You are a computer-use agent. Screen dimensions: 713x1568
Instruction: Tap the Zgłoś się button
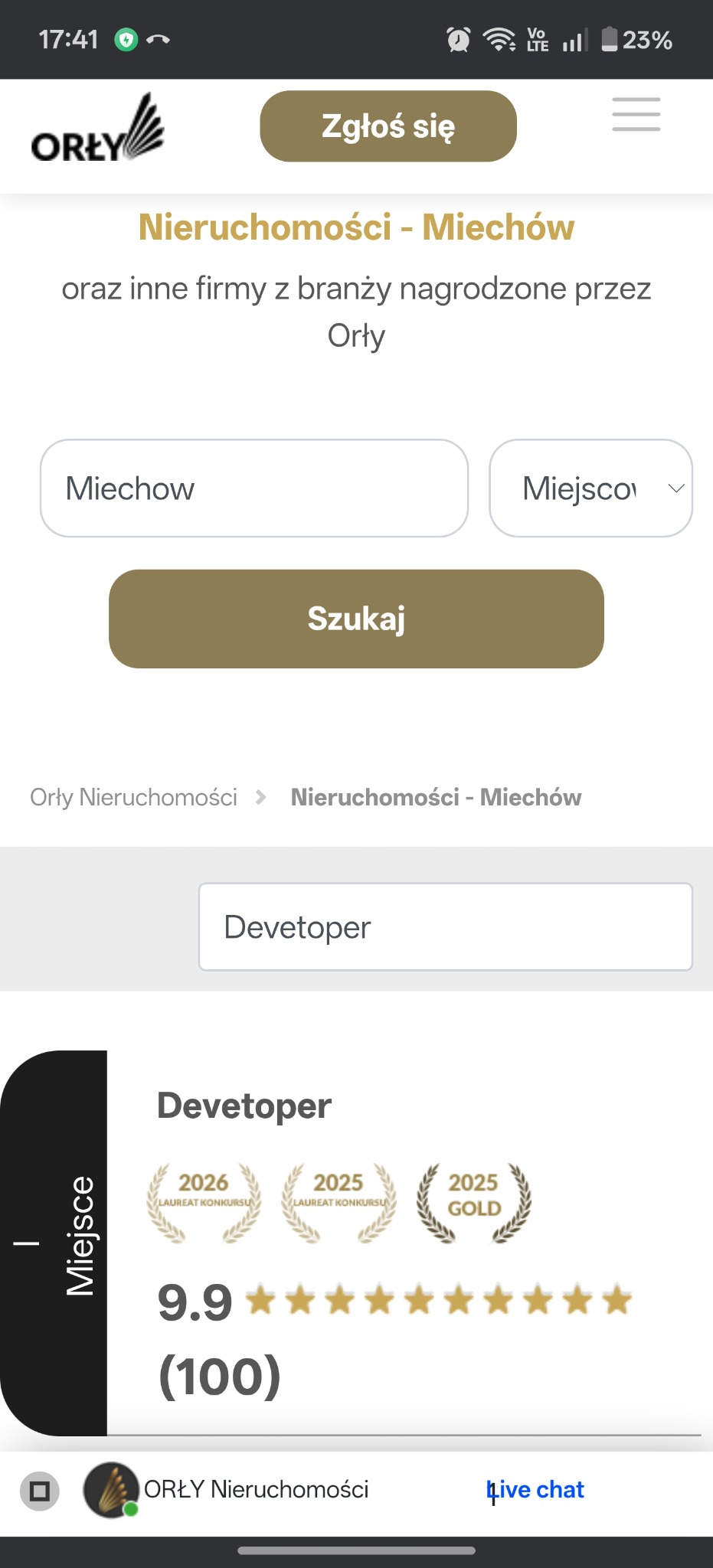[x=388, y=126]
